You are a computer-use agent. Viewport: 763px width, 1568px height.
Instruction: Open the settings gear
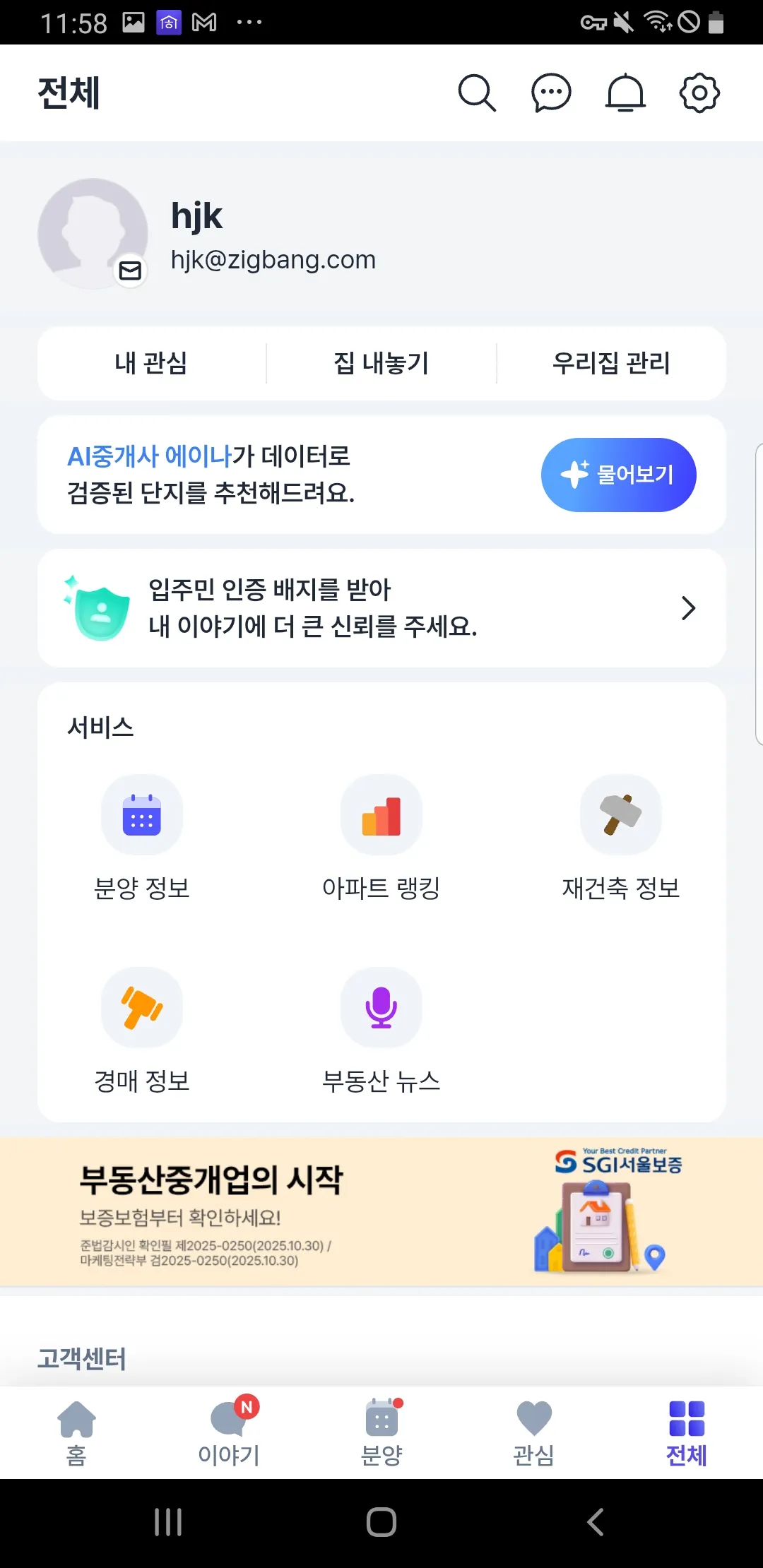pyautogui.click(x=699, y=93)
